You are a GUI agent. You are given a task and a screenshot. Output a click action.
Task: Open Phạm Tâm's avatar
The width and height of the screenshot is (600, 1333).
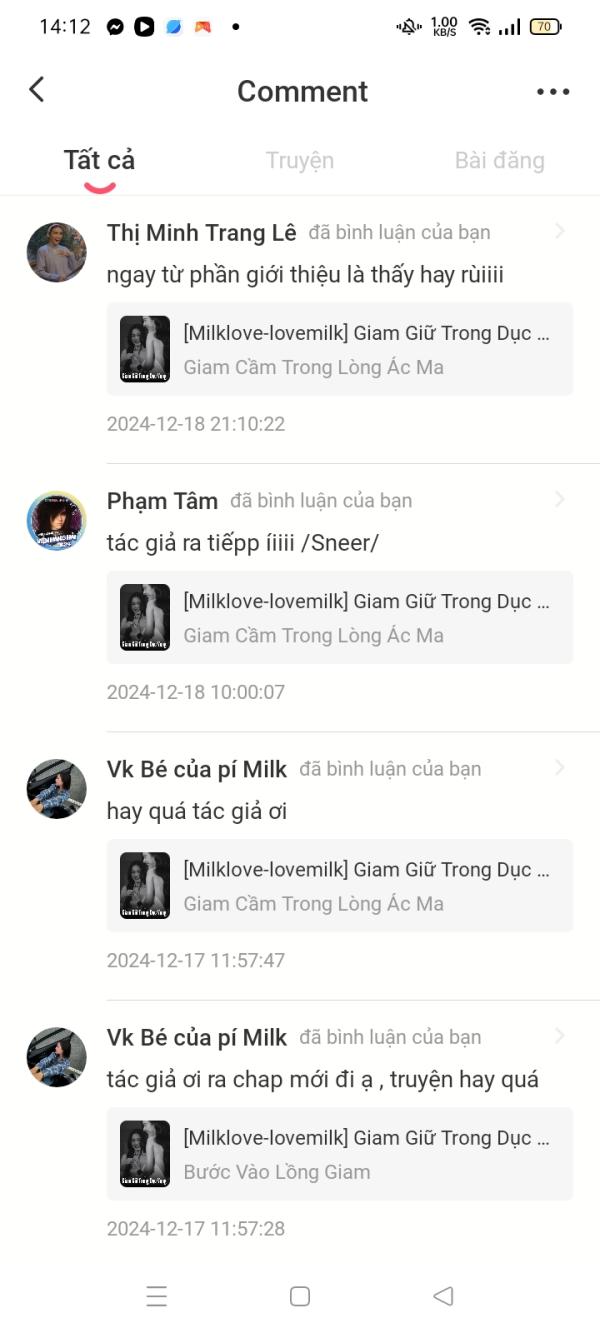coord(56,520)
